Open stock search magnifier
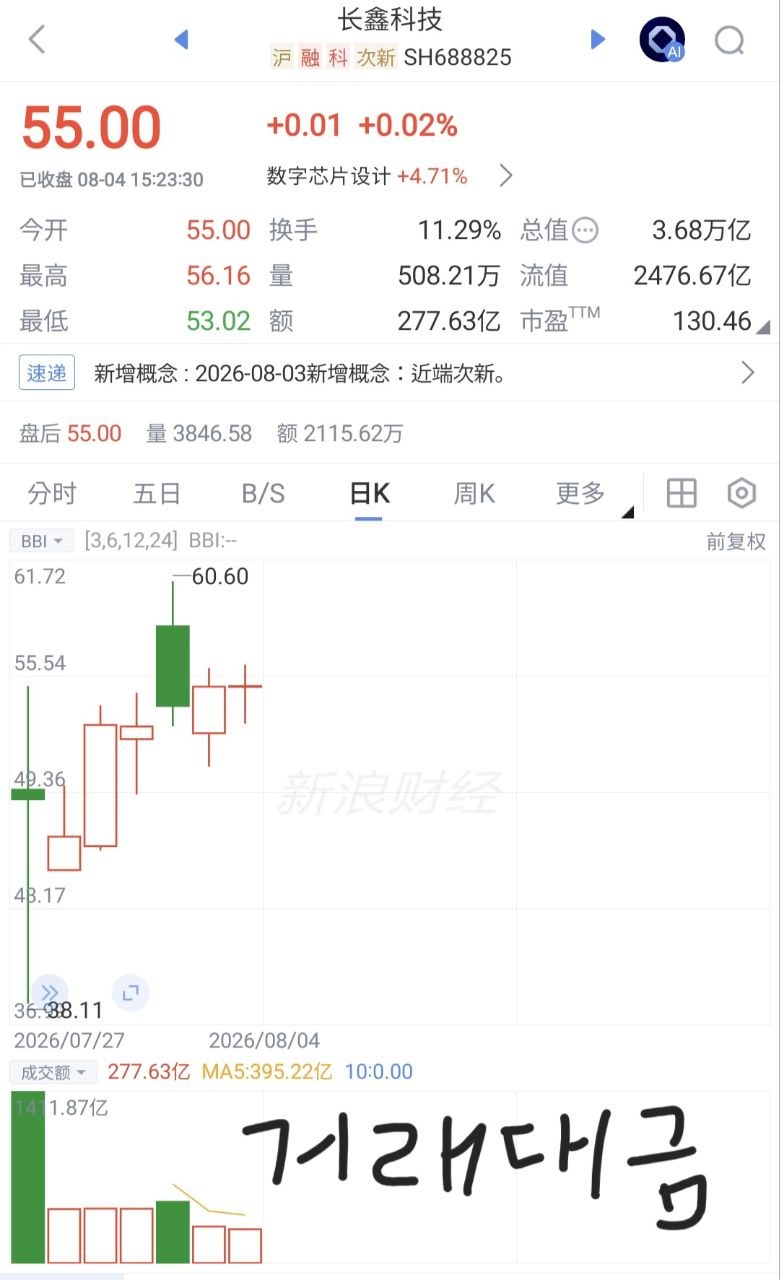This screenshot has width=780, height=1280. click(x=729, y=40)
